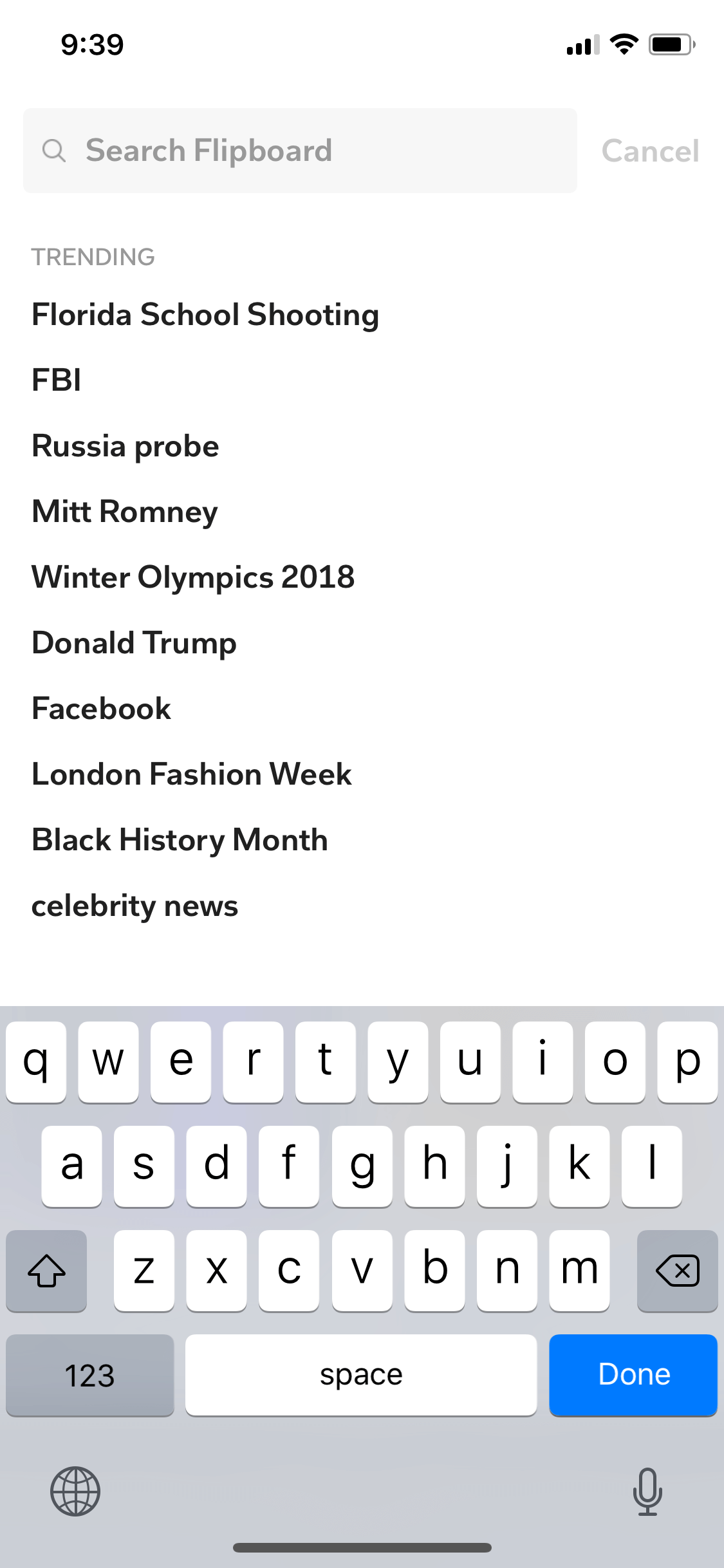Switch keyboard to 123 numbers
This screenshot has width=724, height=1568.
(90, 1374)
